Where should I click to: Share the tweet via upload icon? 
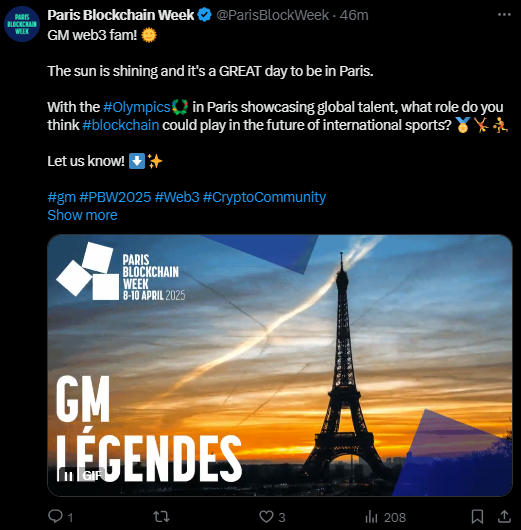[504, 516]
